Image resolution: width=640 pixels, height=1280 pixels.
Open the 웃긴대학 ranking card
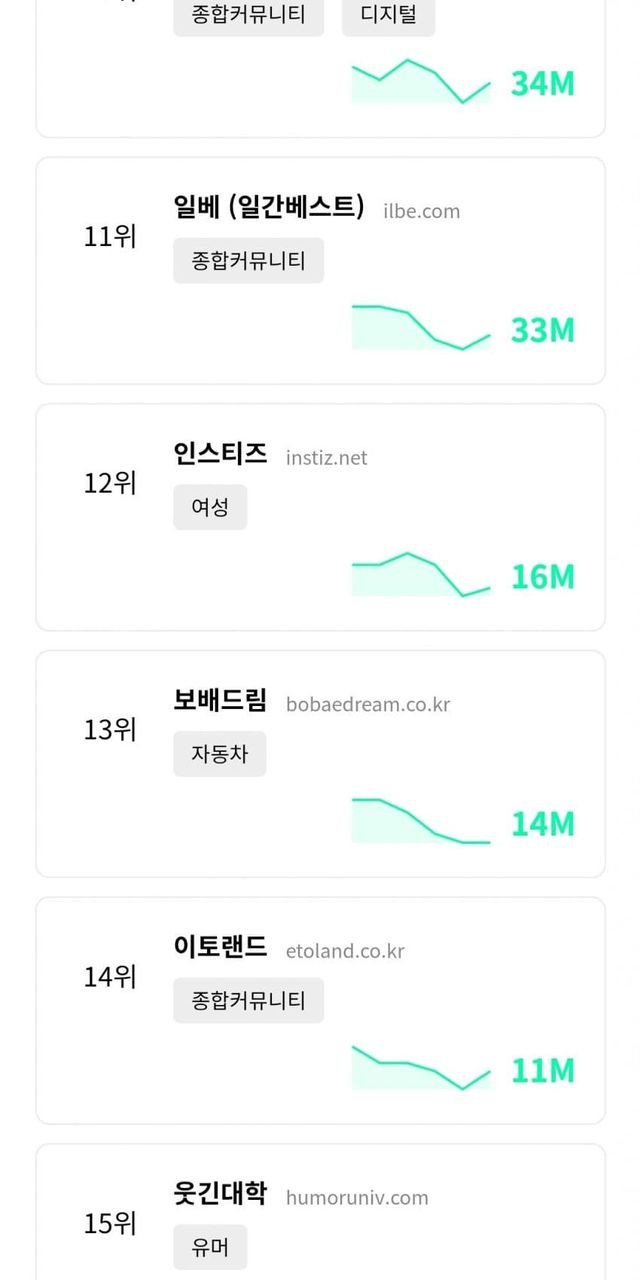(220, 1194)
